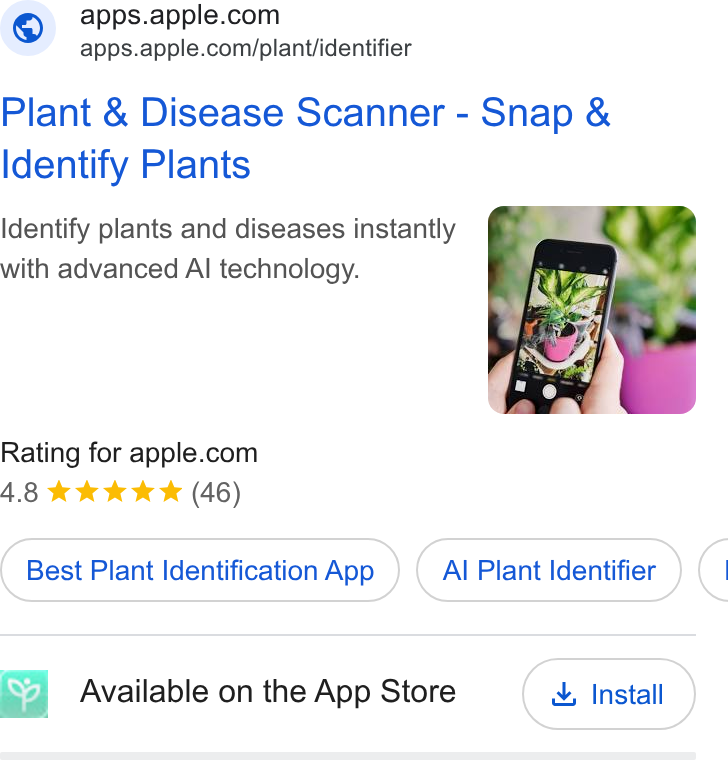Open the Plant & Disease Scanner result title
Image resolution: width=728 pixels, height=760 pixels.
pos(305,139)
